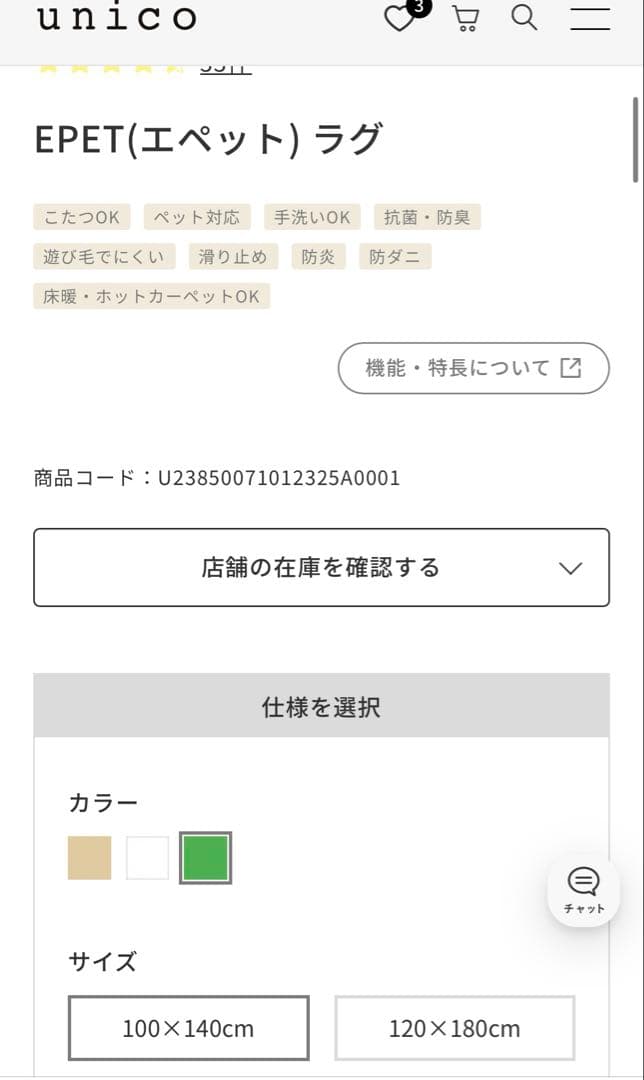Select the white color swatch

coord(148,858)
